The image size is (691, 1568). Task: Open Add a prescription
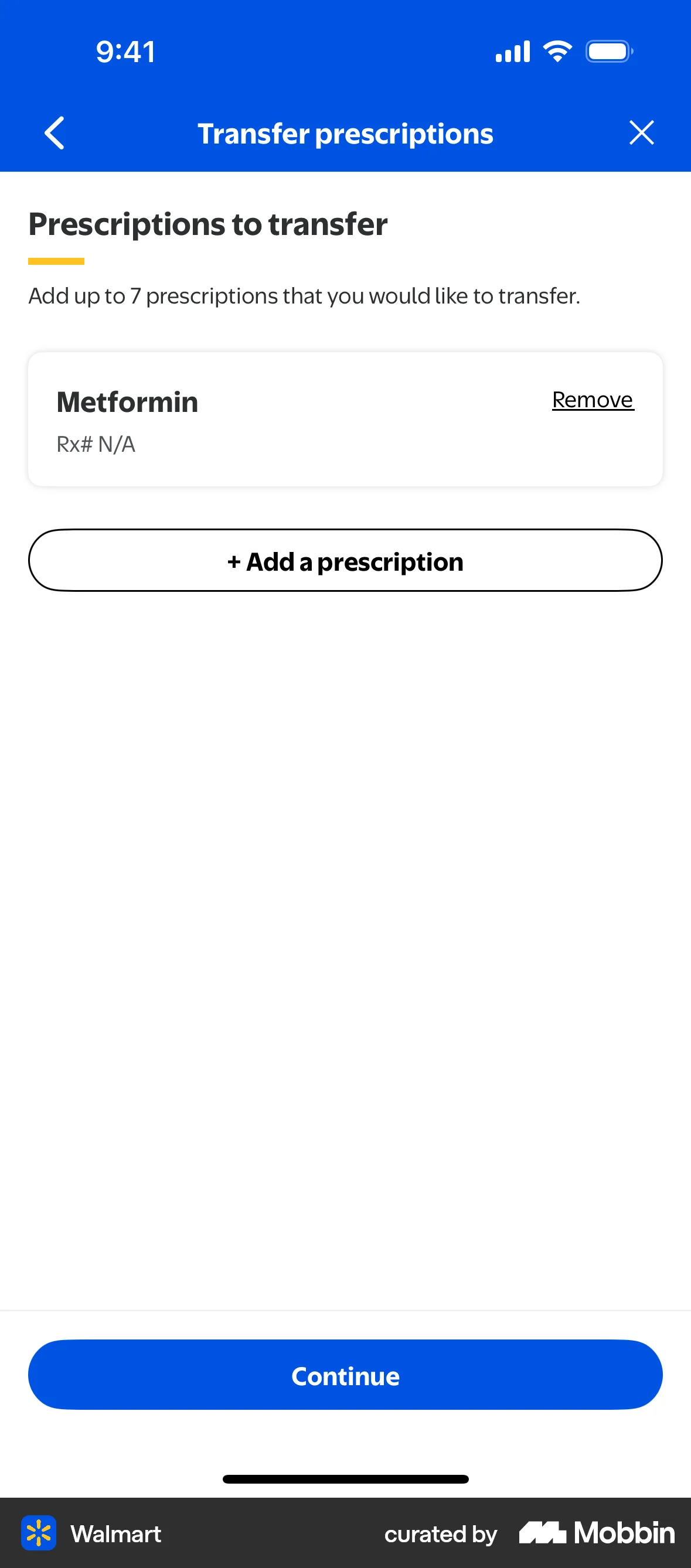tap(345, 561)
